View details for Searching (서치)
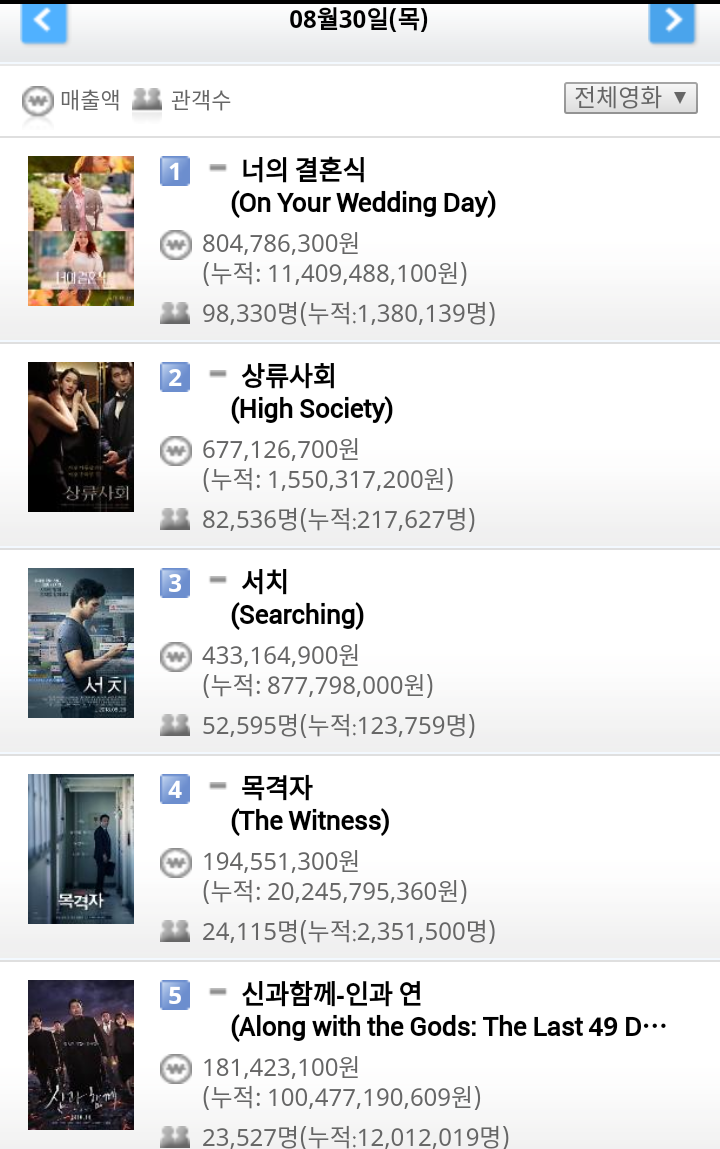Screen dimensions: 720x1149 297,599
